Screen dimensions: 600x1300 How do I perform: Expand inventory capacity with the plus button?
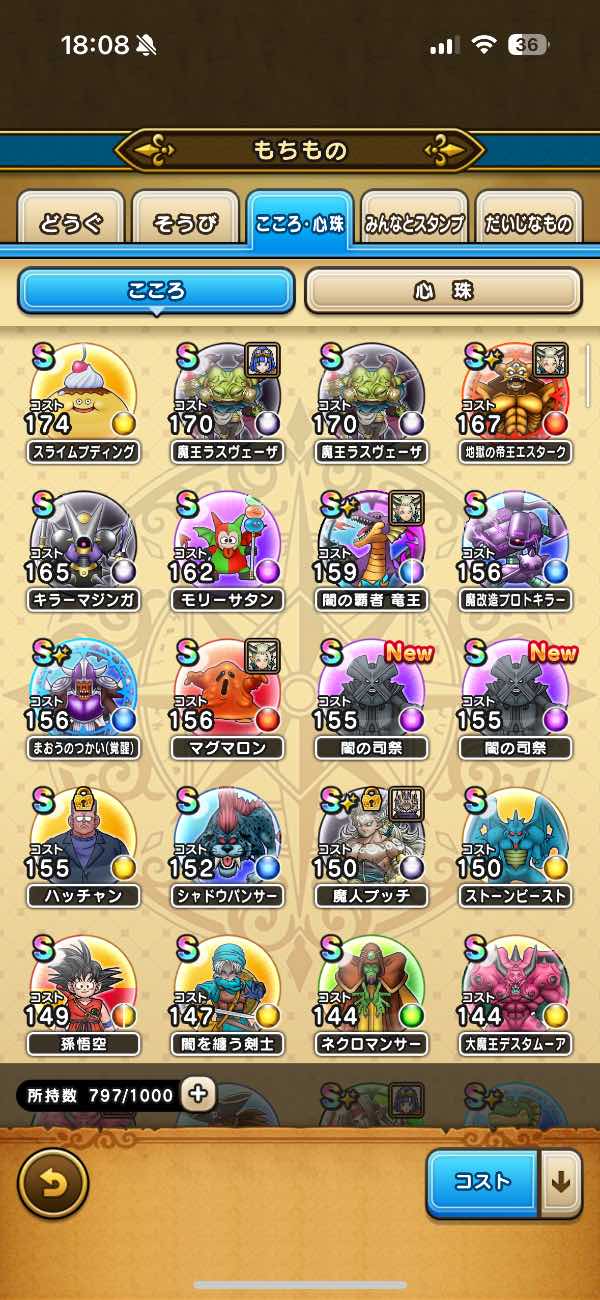[x=199, y=1094]
